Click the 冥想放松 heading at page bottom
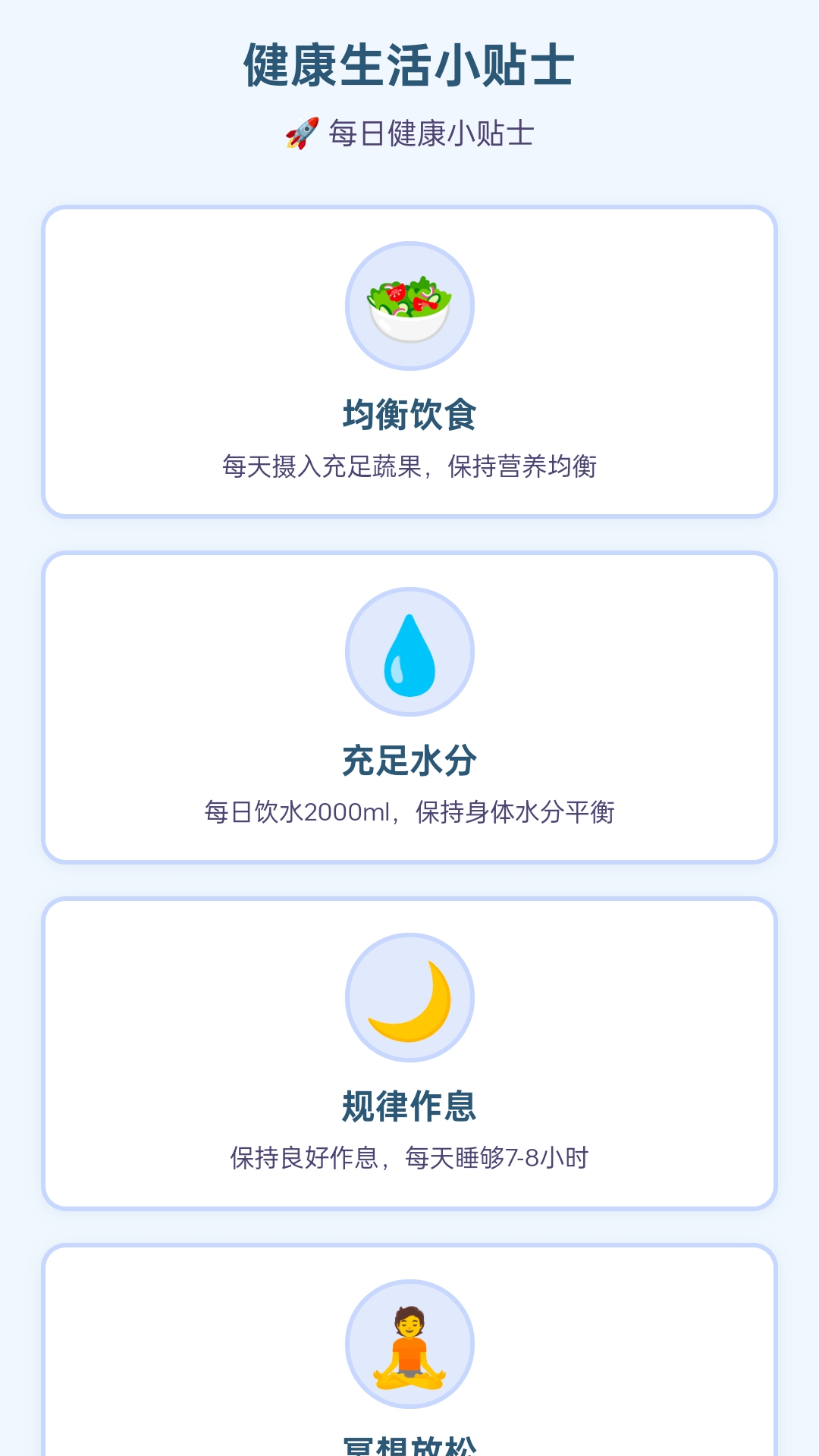This screenshot has width=819, height=1456. click(x=409, y=1446)
